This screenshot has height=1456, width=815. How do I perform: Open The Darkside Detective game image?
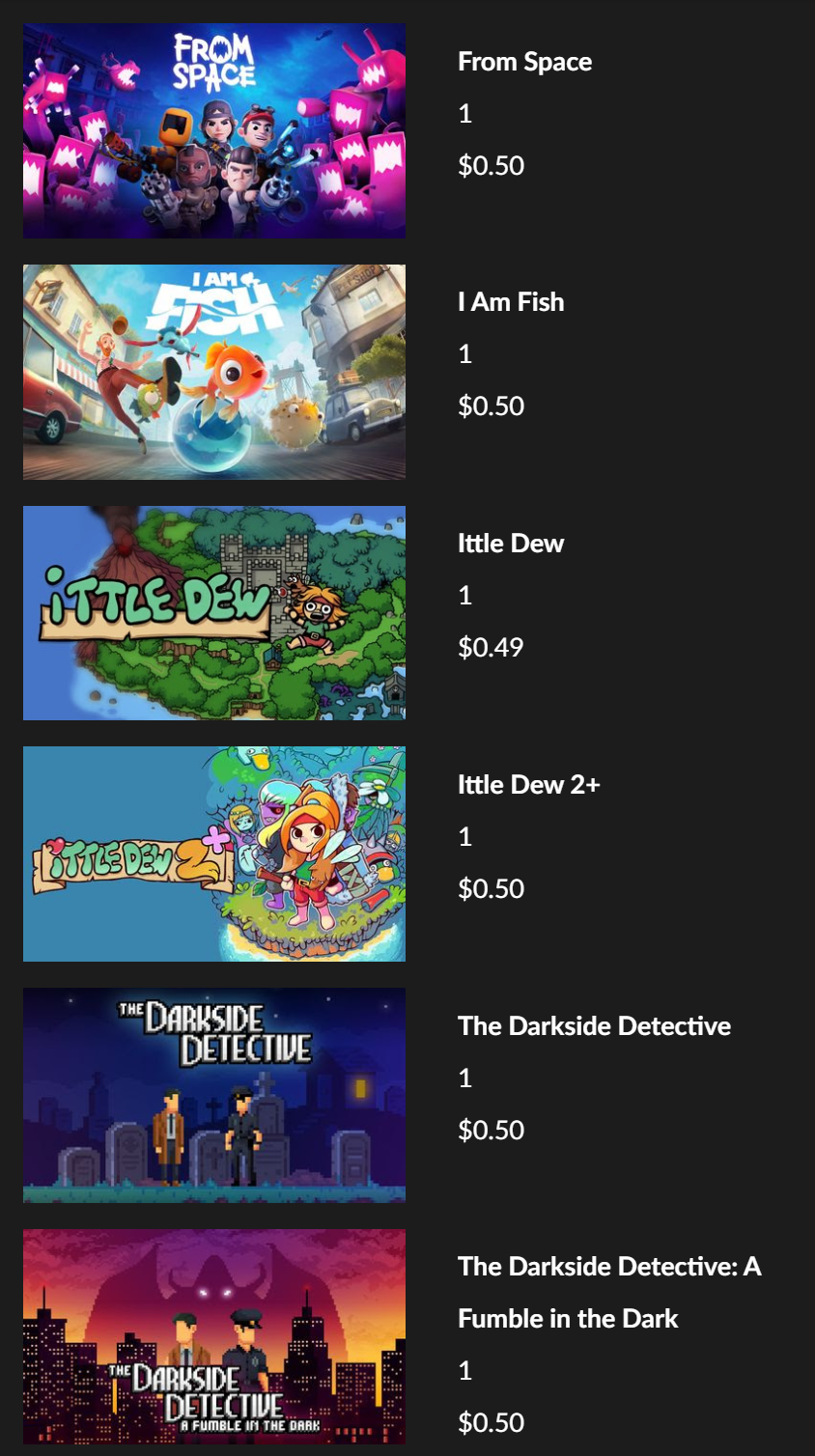[214, 1095]
